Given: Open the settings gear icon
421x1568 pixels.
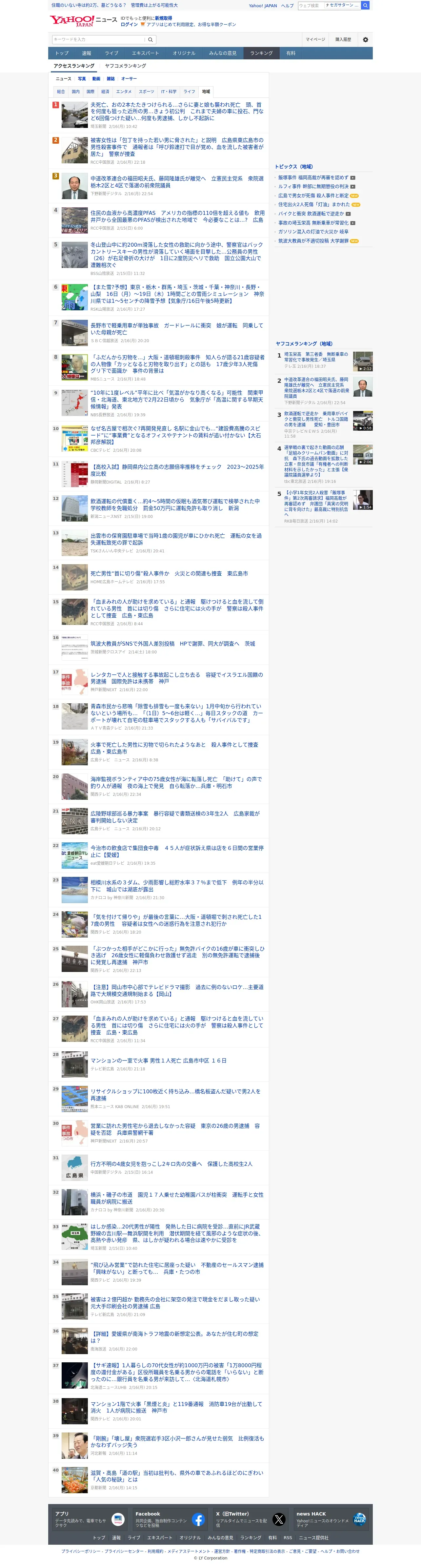Looking at the screenshot, I should click(x=365, y=40).
